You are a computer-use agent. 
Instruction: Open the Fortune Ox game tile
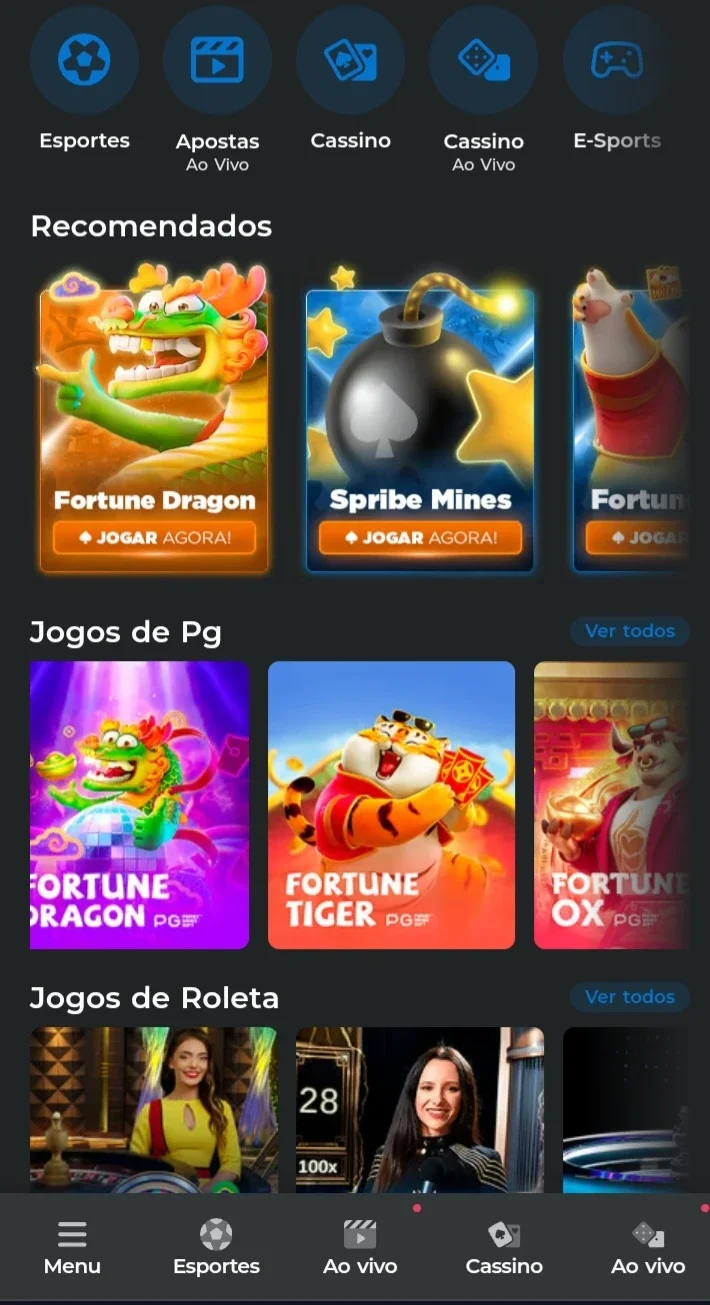click(612, 805)
